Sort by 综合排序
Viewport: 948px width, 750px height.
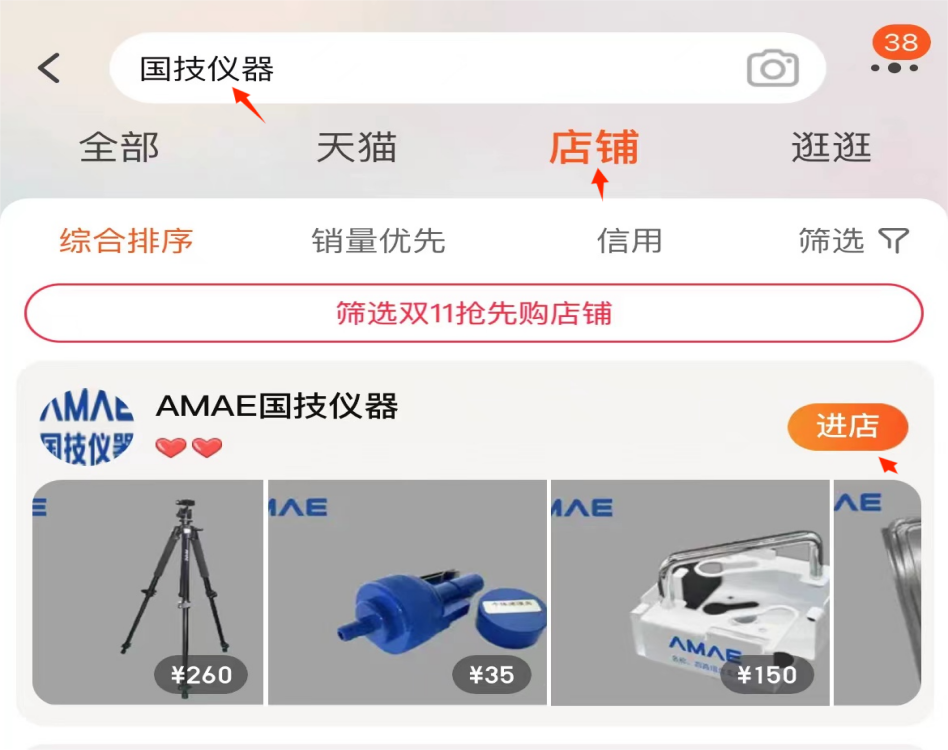pos(126,241)
